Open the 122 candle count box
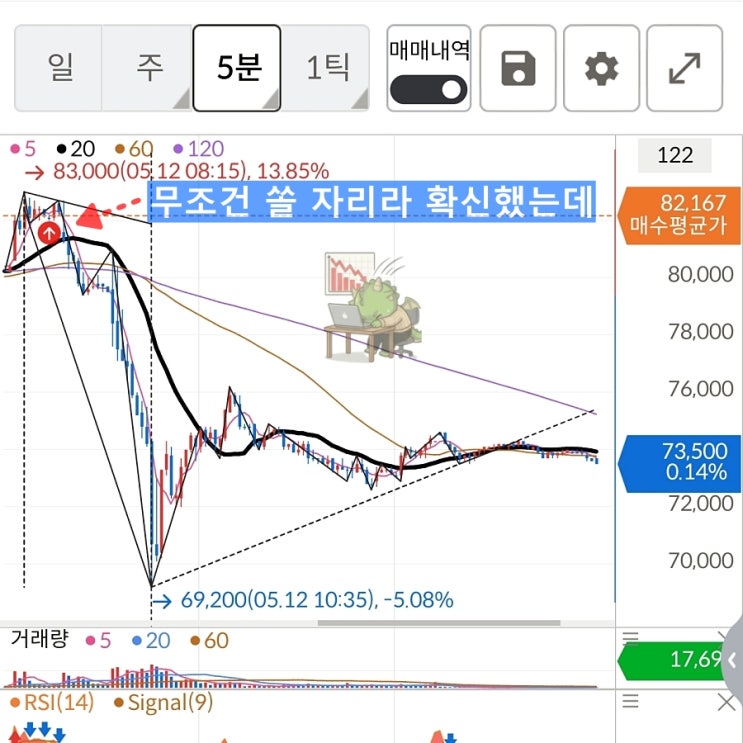743x743 pixels. (x=675, y=155)
